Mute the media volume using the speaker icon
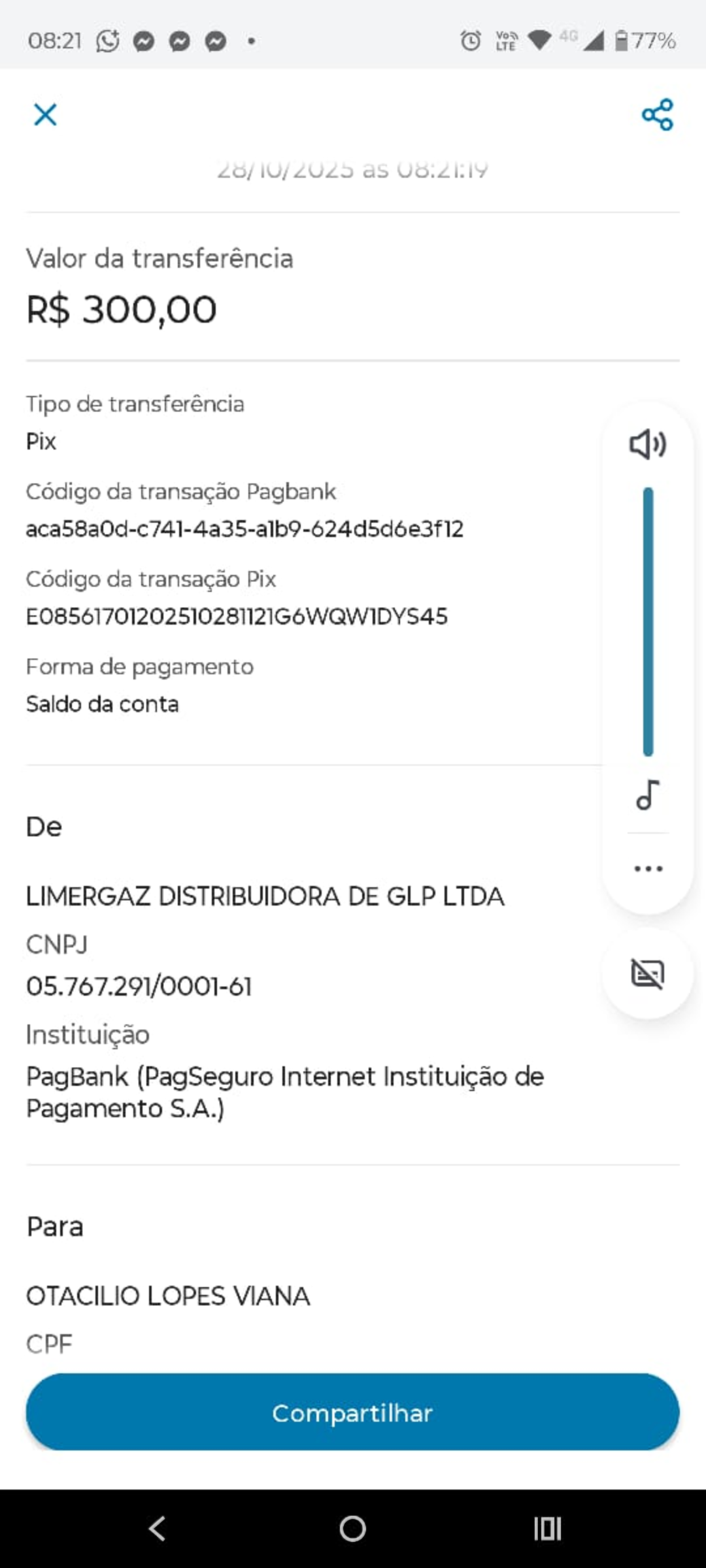This screenshot has height=1568, width=706. [x=647, y=445]
